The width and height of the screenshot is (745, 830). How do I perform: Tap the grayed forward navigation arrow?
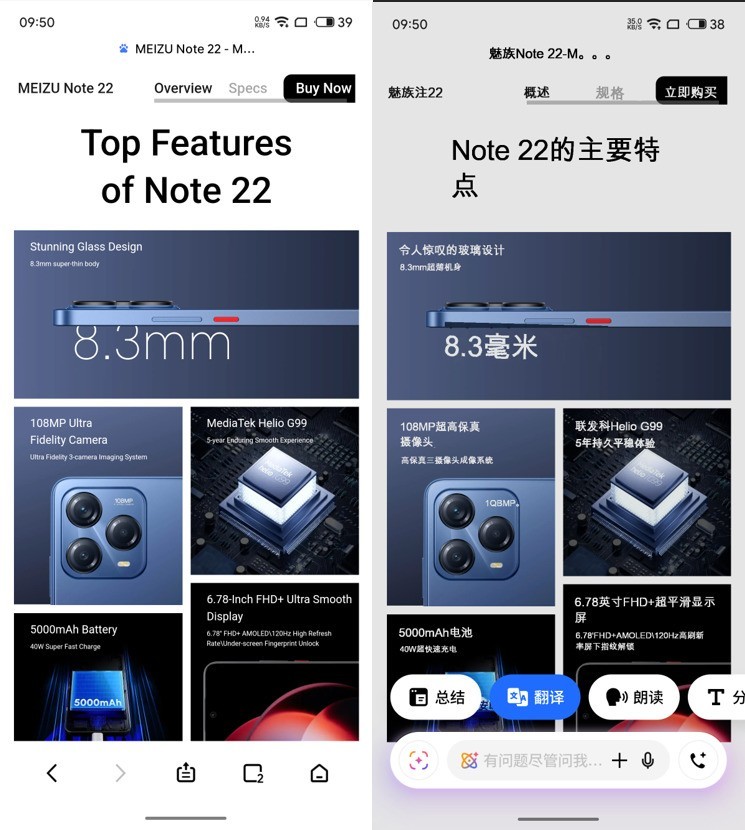tap(119, 773)
